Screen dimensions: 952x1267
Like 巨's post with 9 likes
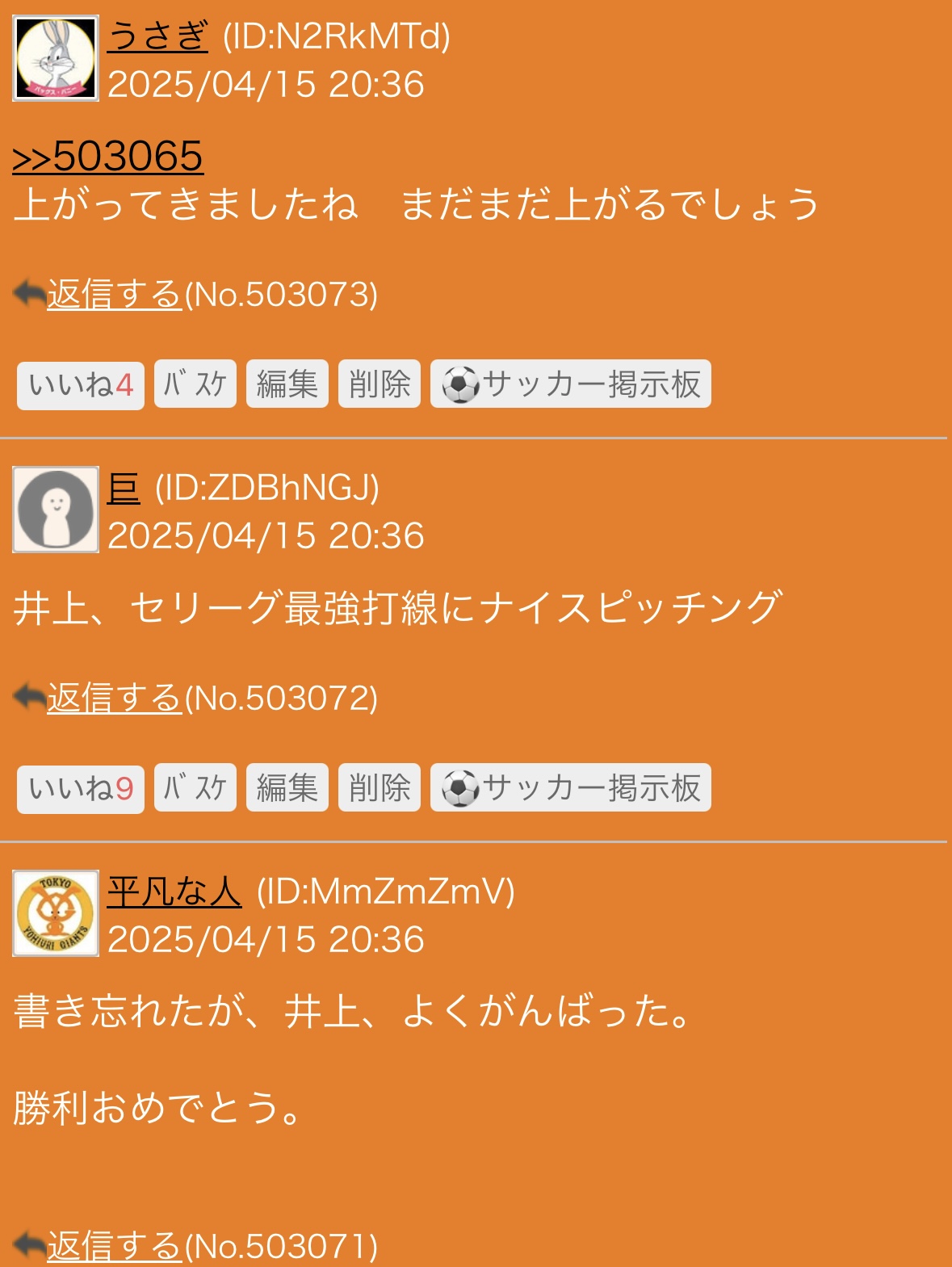point(81,788)
